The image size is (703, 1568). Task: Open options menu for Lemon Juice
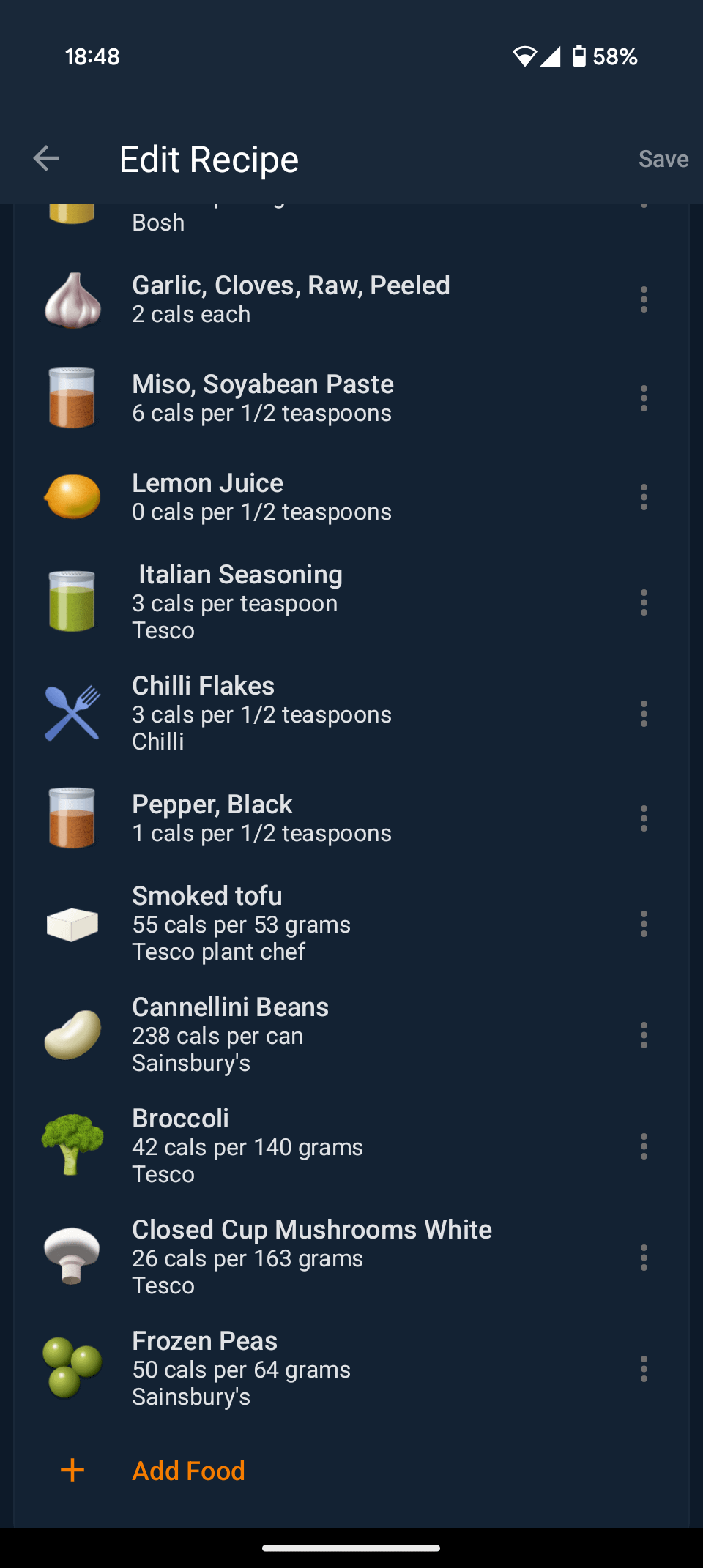pos(644,497)
